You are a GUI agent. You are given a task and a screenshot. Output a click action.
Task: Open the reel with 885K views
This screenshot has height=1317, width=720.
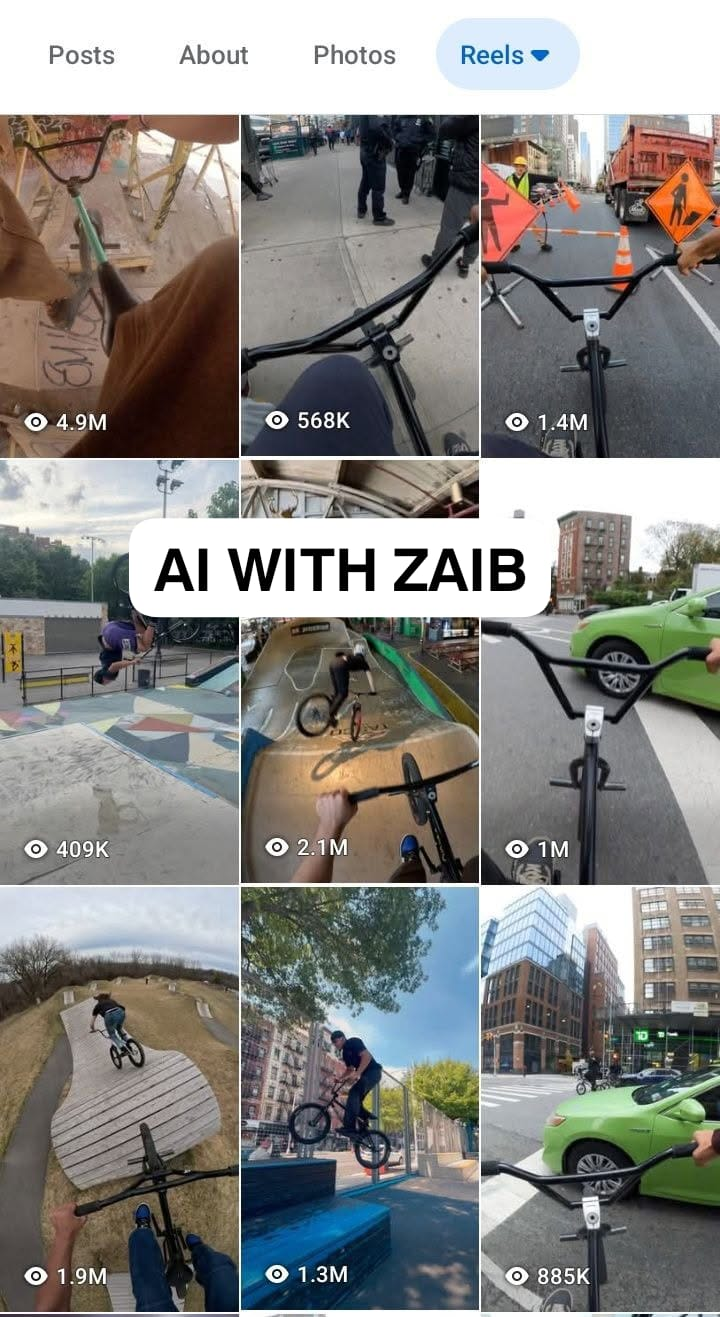(x=600, y=1099)
